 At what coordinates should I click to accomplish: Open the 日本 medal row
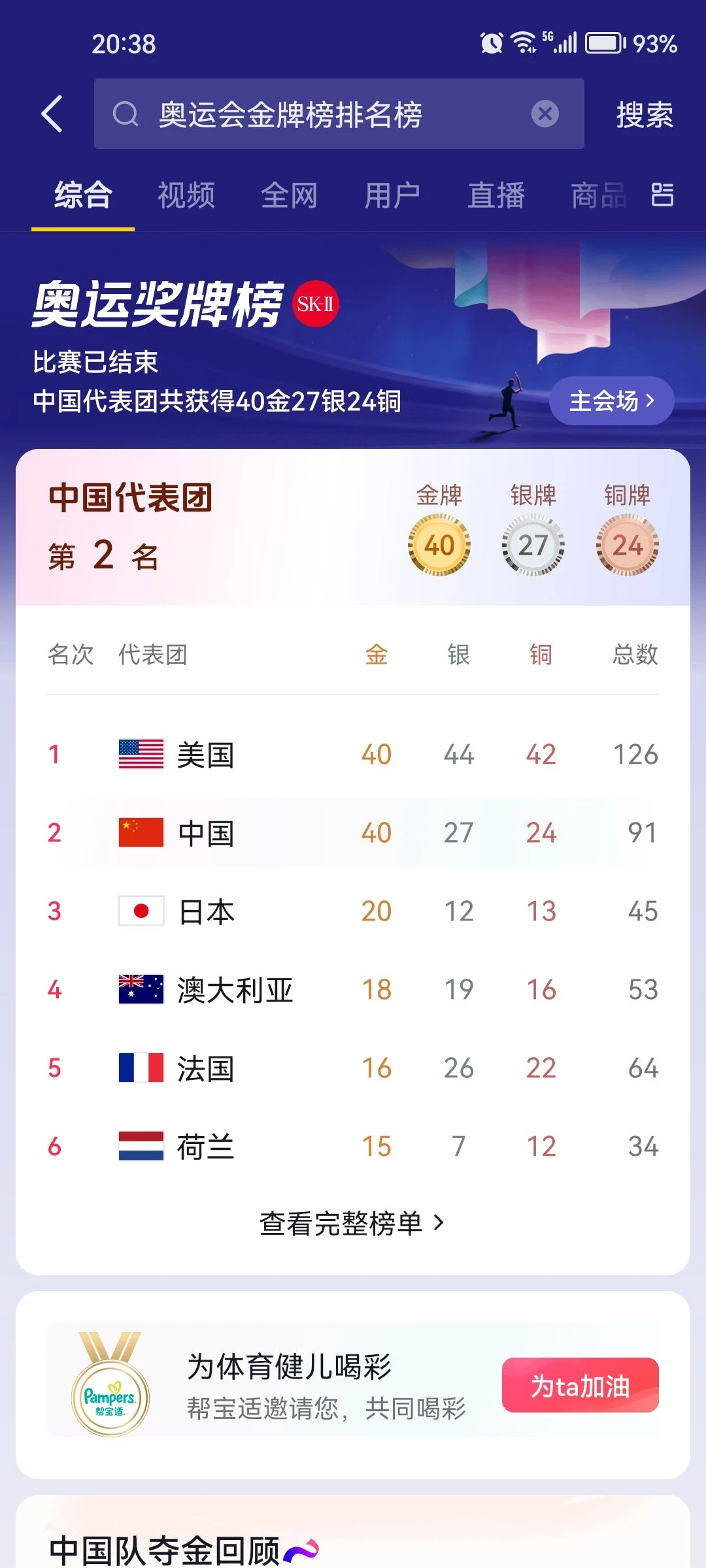353,911
